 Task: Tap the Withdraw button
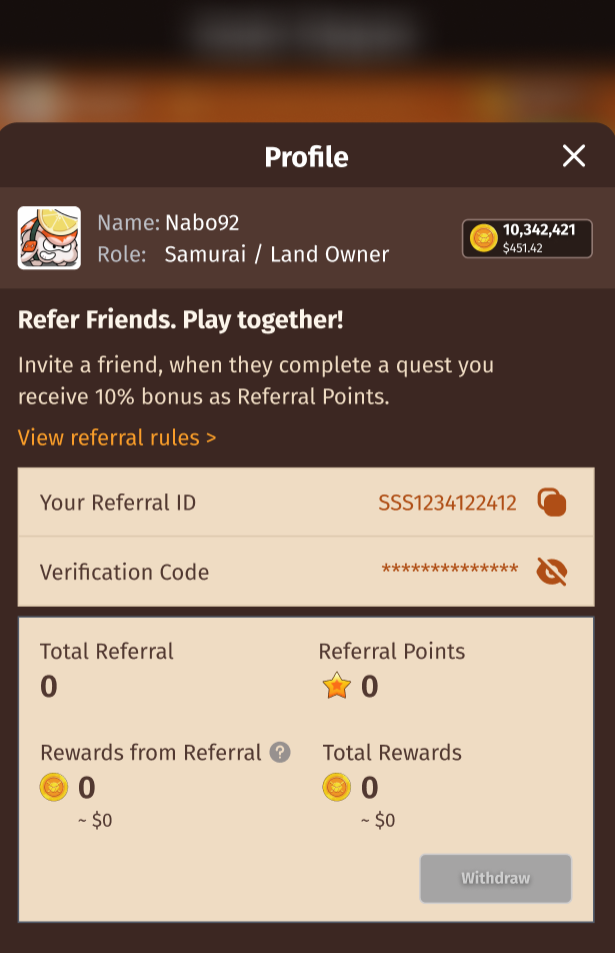(x=495, y=878)
